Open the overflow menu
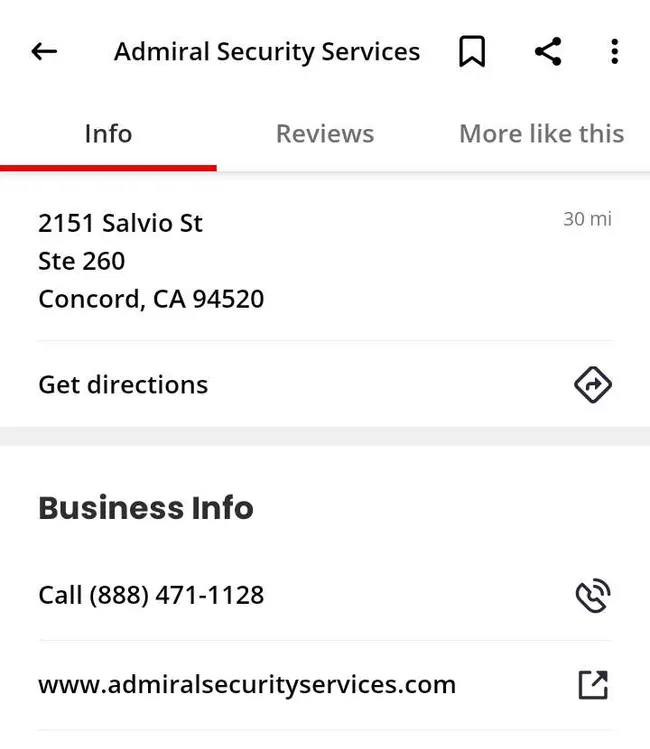This screenshot has height=749, width=650. [x=614, y=52]
